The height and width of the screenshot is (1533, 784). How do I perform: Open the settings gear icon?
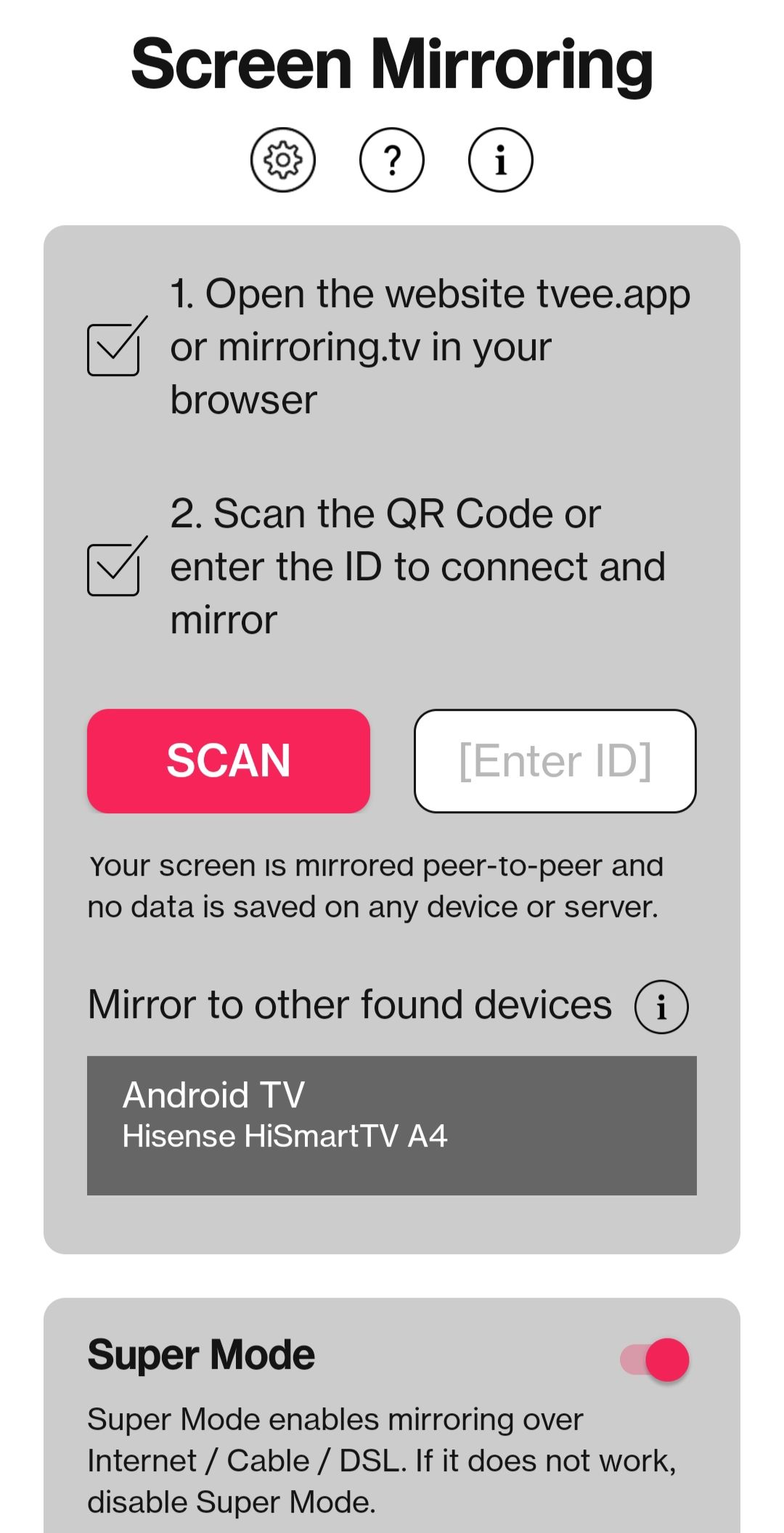283,160
